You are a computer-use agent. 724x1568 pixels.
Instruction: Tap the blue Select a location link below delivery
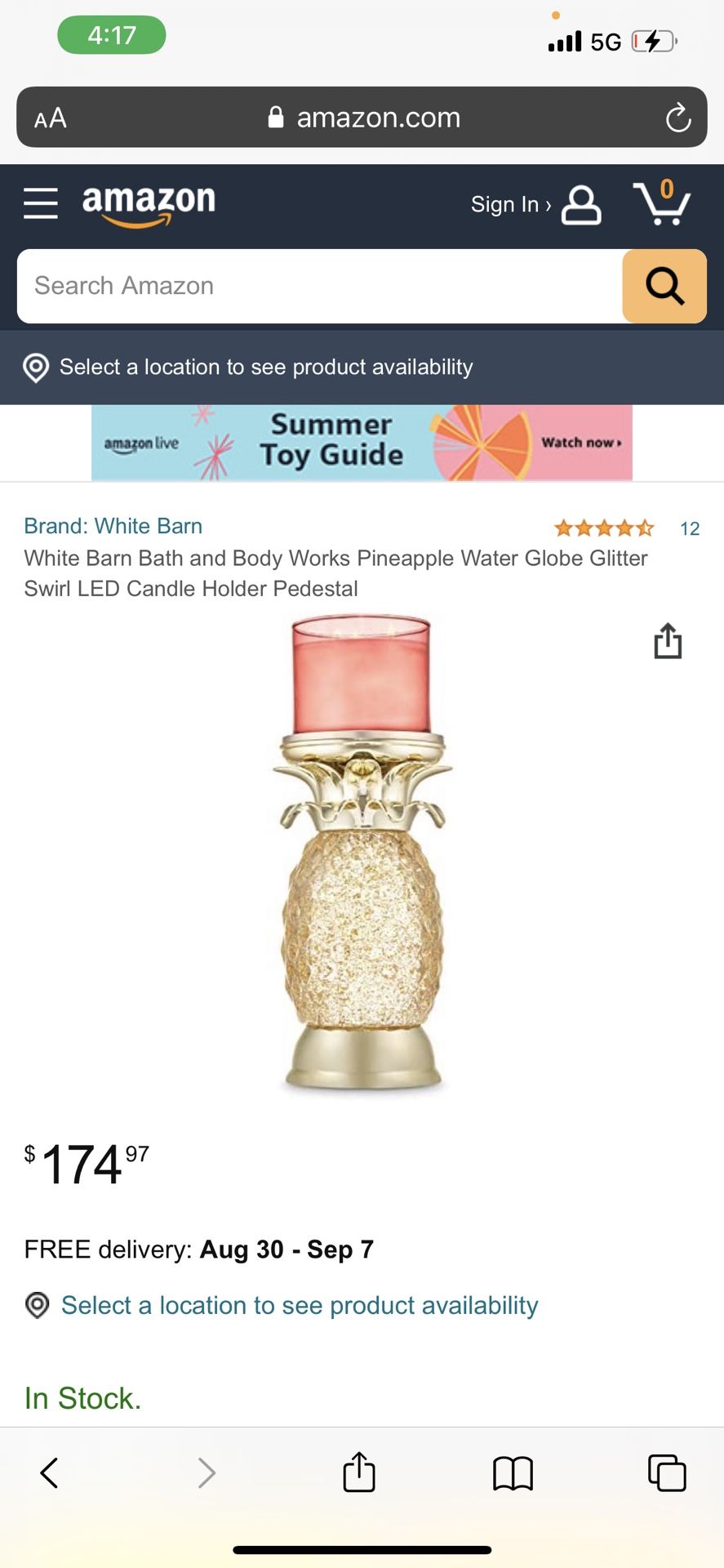point(300,1305)
